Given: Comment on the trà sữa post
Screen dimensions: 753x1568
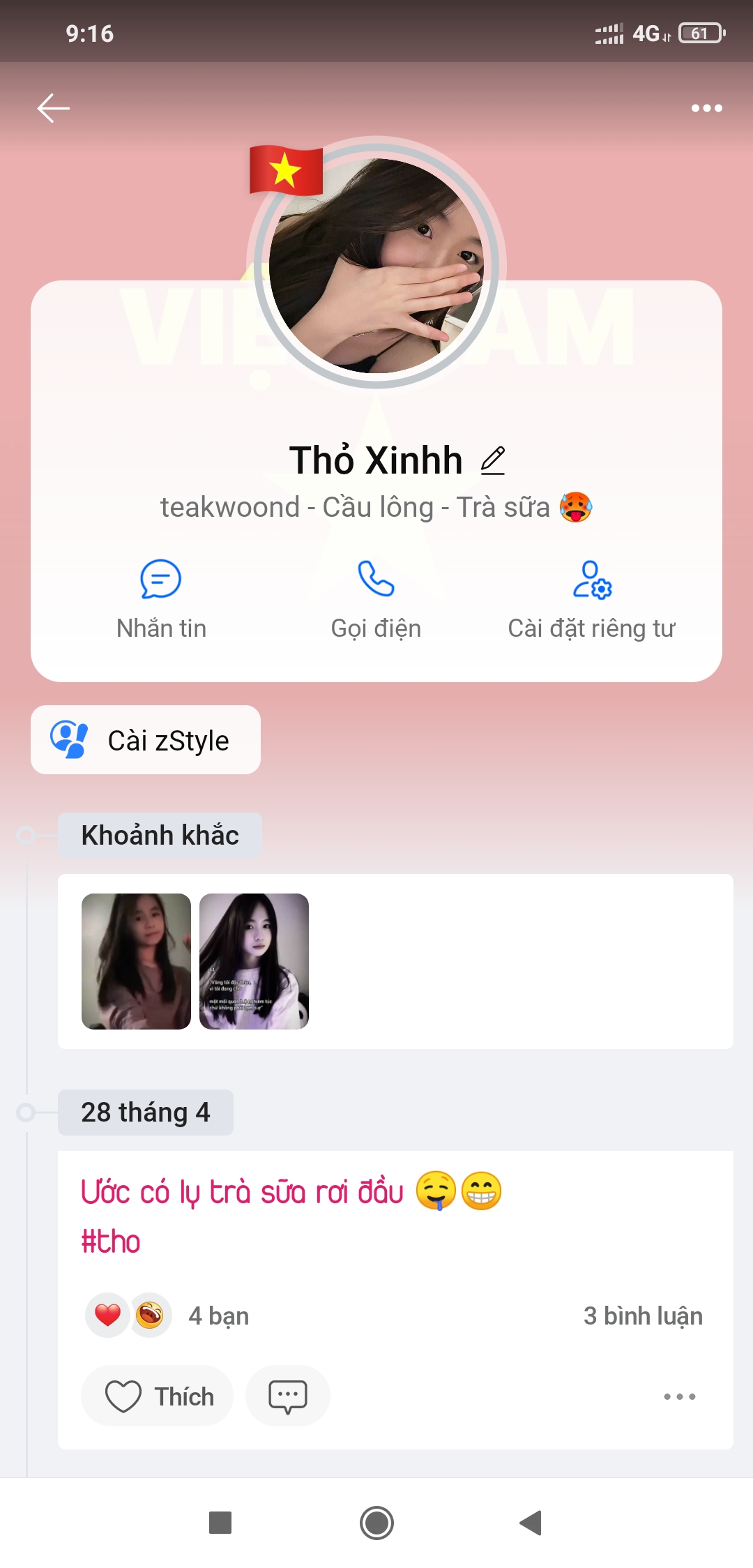Looking at the screenshot, I should point(287,1396).
